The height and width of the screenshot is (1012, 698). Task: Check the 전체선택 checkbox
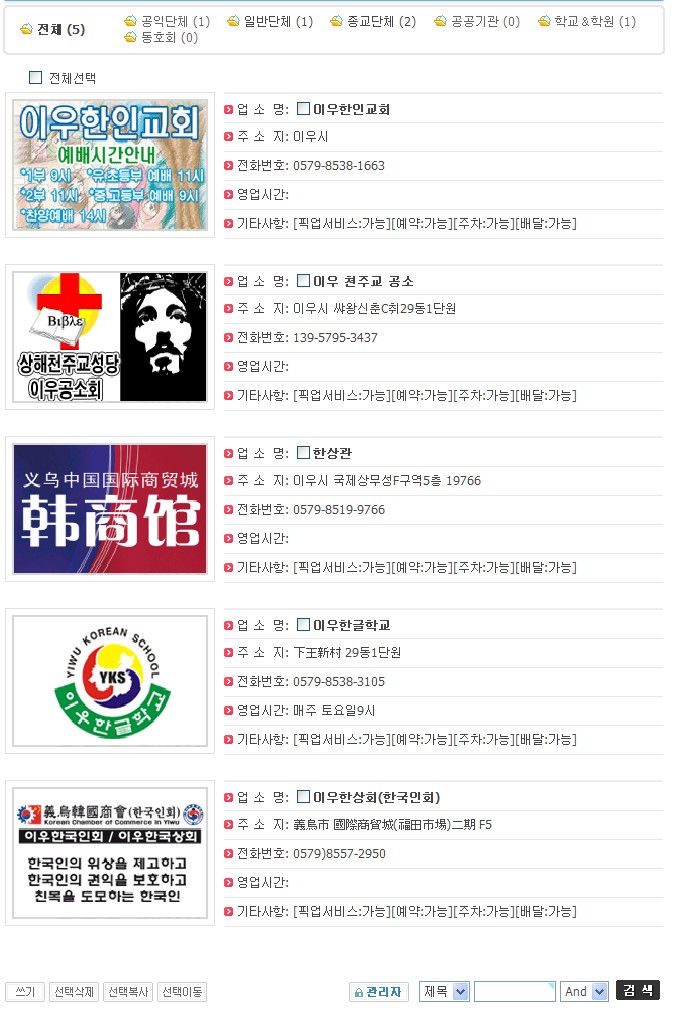[36, 77]
